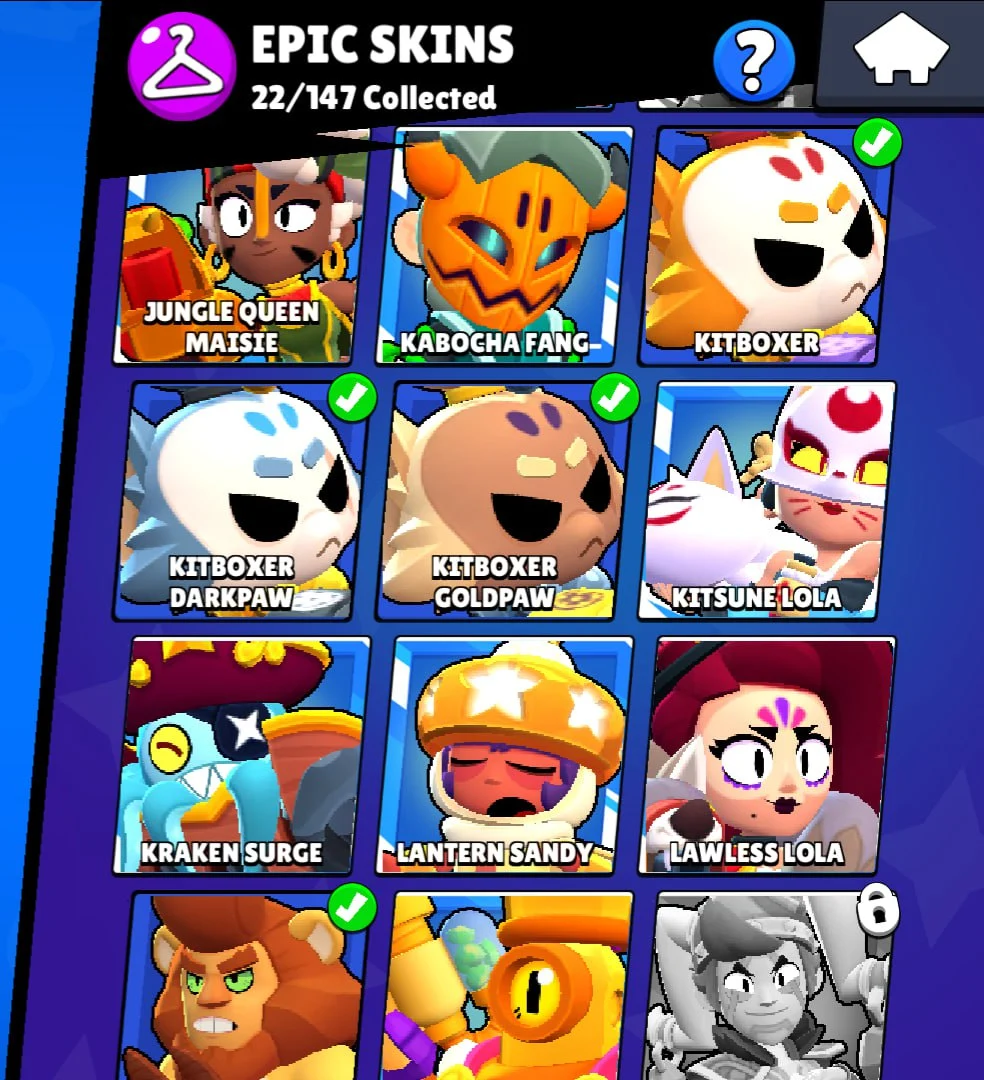Screen dimensions: 984x1080
Task: Open the Jungle Queen Maisie skin
Action: [x=240, y=260]
